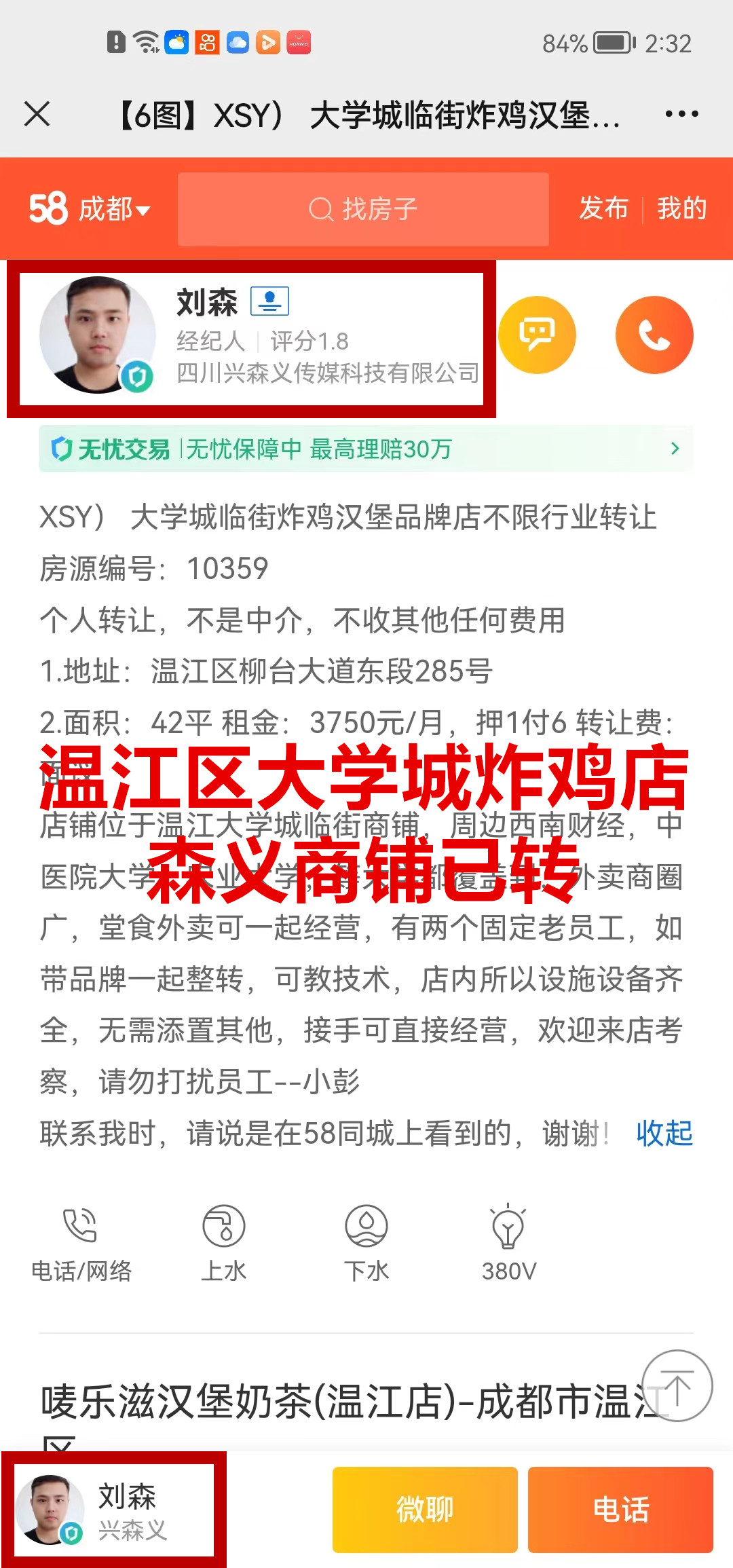
Task: Close the webpage with the X icon
Action: tap(37, 114)
